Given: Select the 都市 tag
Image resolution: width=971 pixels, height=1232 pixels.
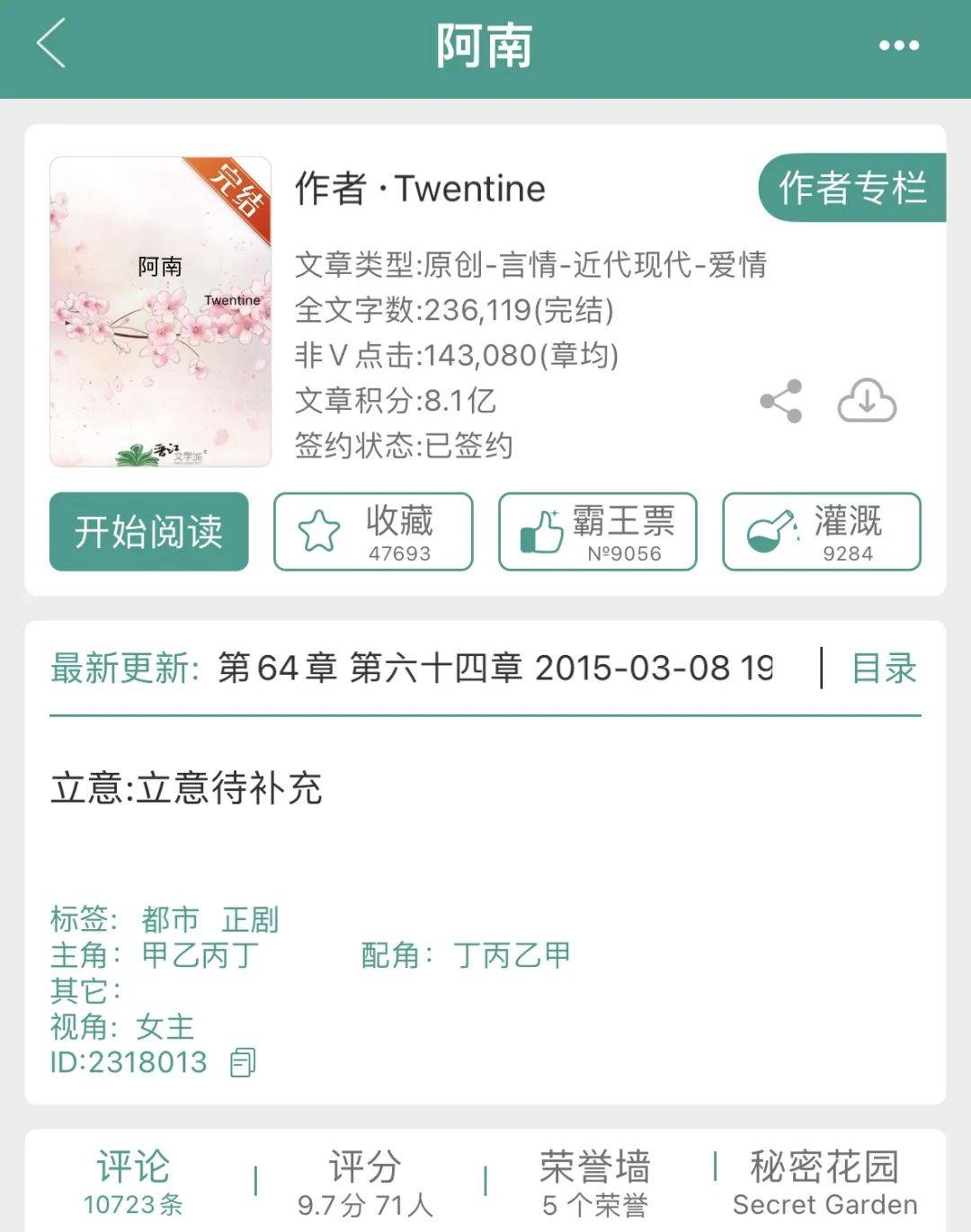Looking at the screenshot, I should point(170,919).
